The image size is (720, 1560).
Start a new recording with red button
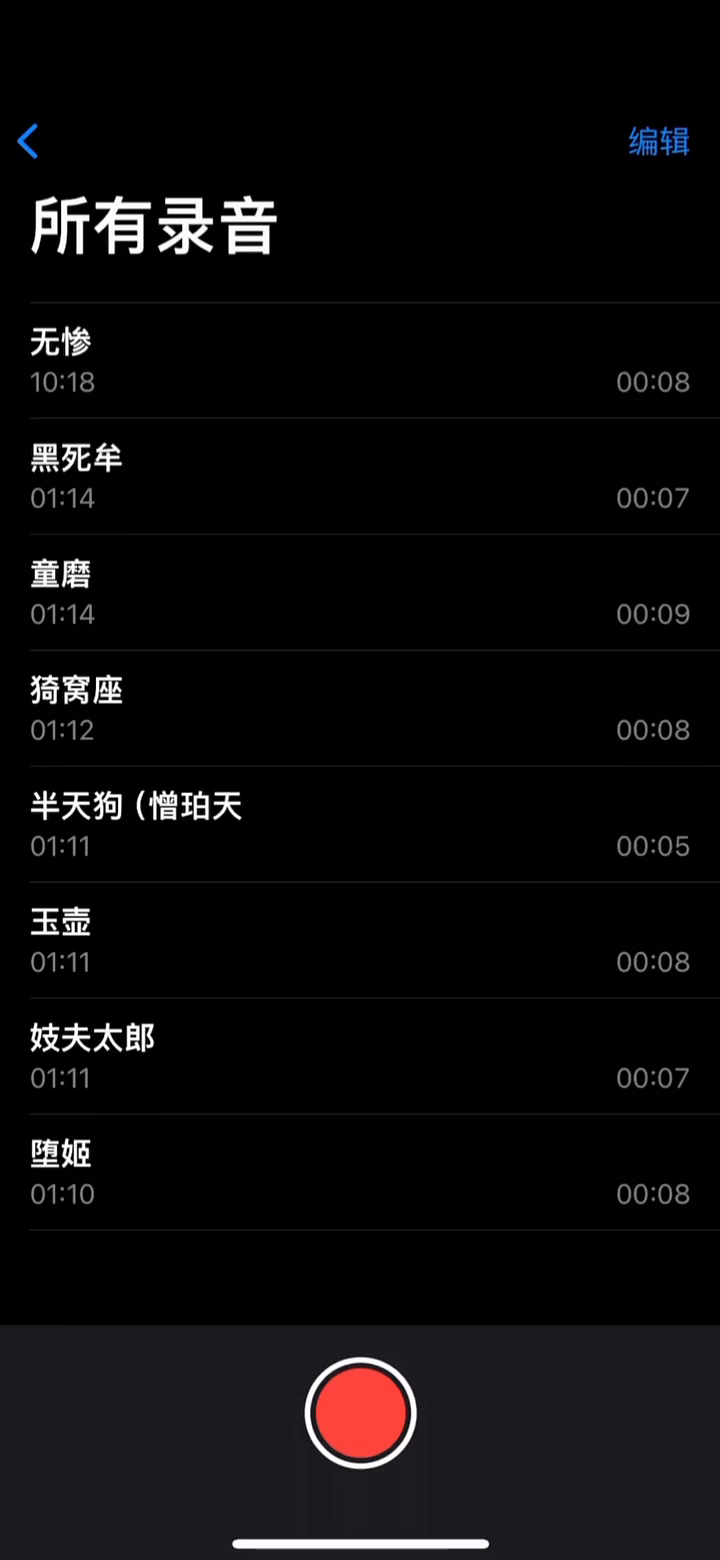[360, 1412]
